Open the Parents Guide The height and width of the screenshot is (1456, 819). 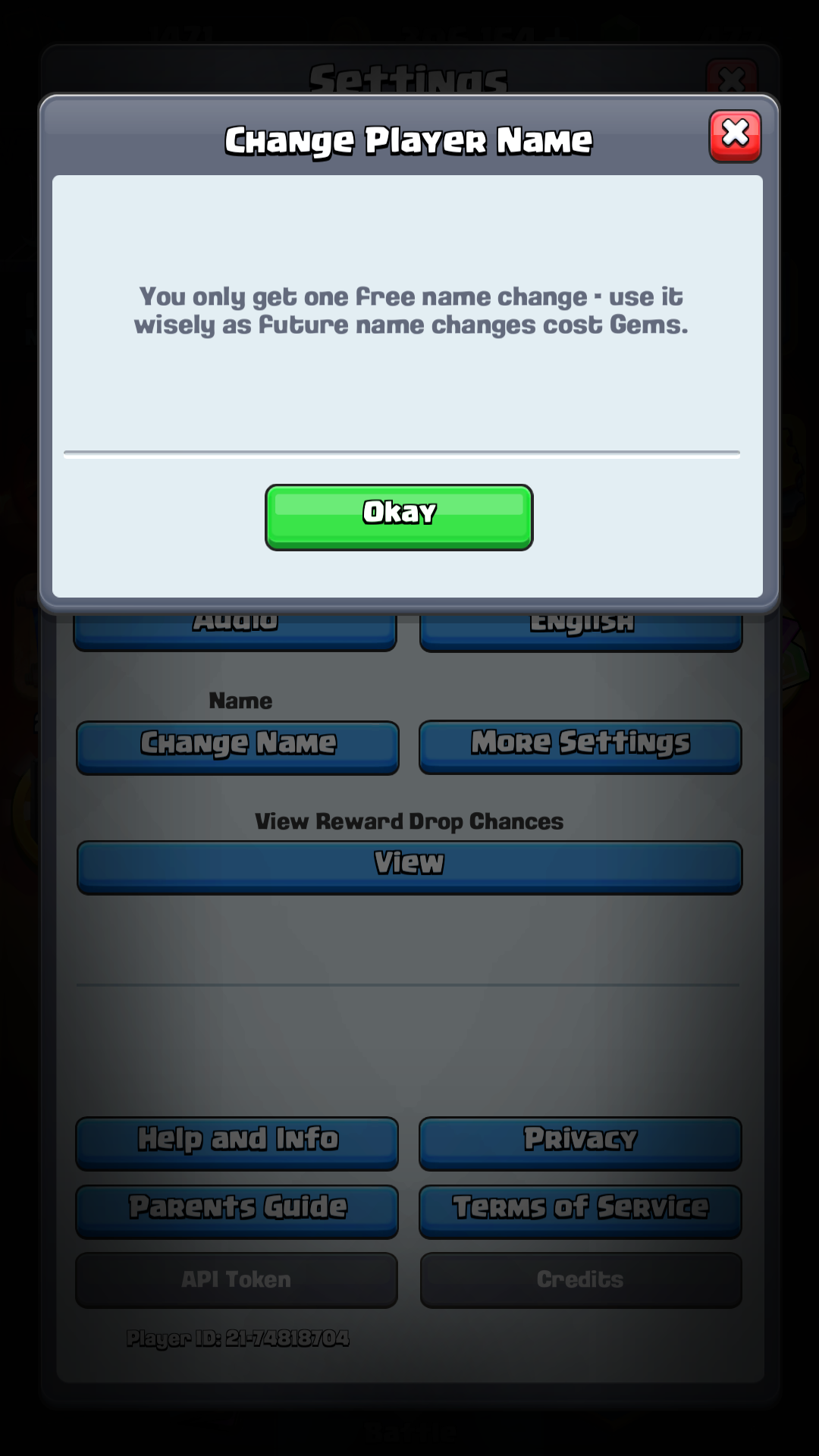click(x=237, y=1211)
